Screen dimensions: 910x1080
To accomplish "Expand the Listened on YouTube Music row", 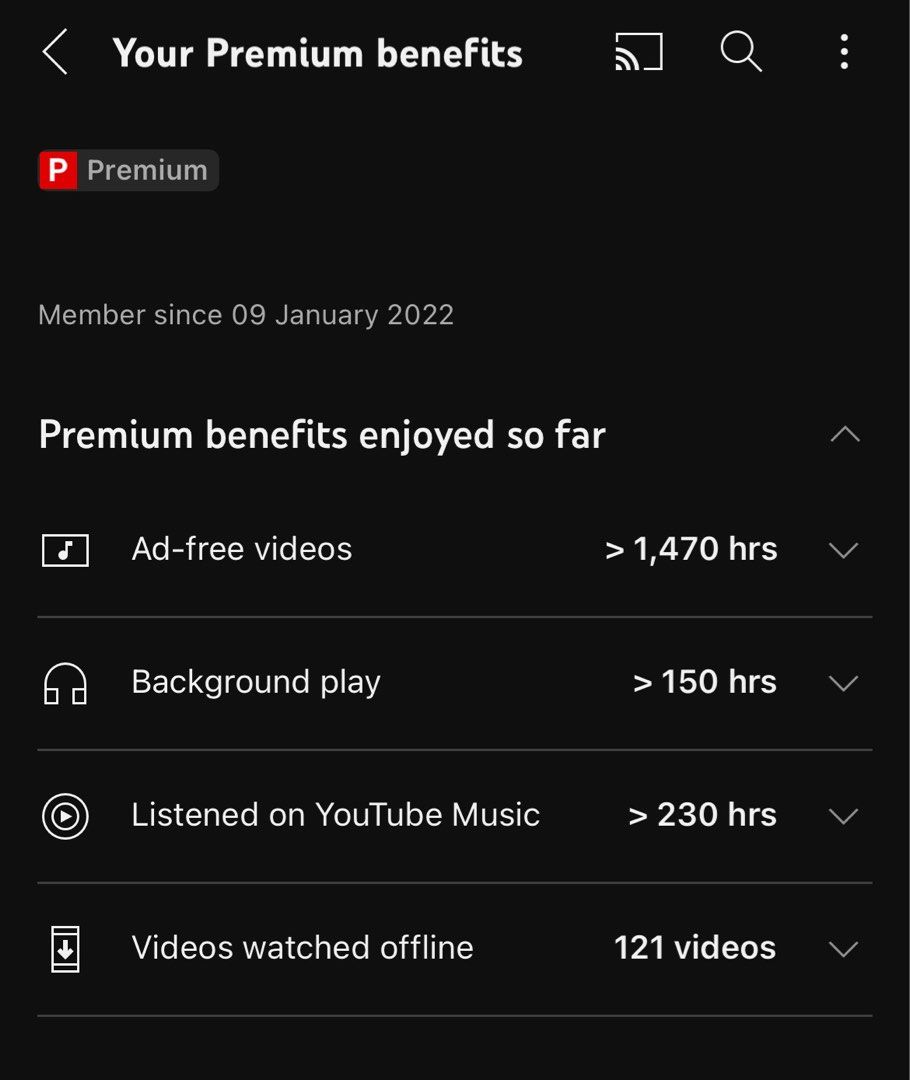I will coord(843,815).
